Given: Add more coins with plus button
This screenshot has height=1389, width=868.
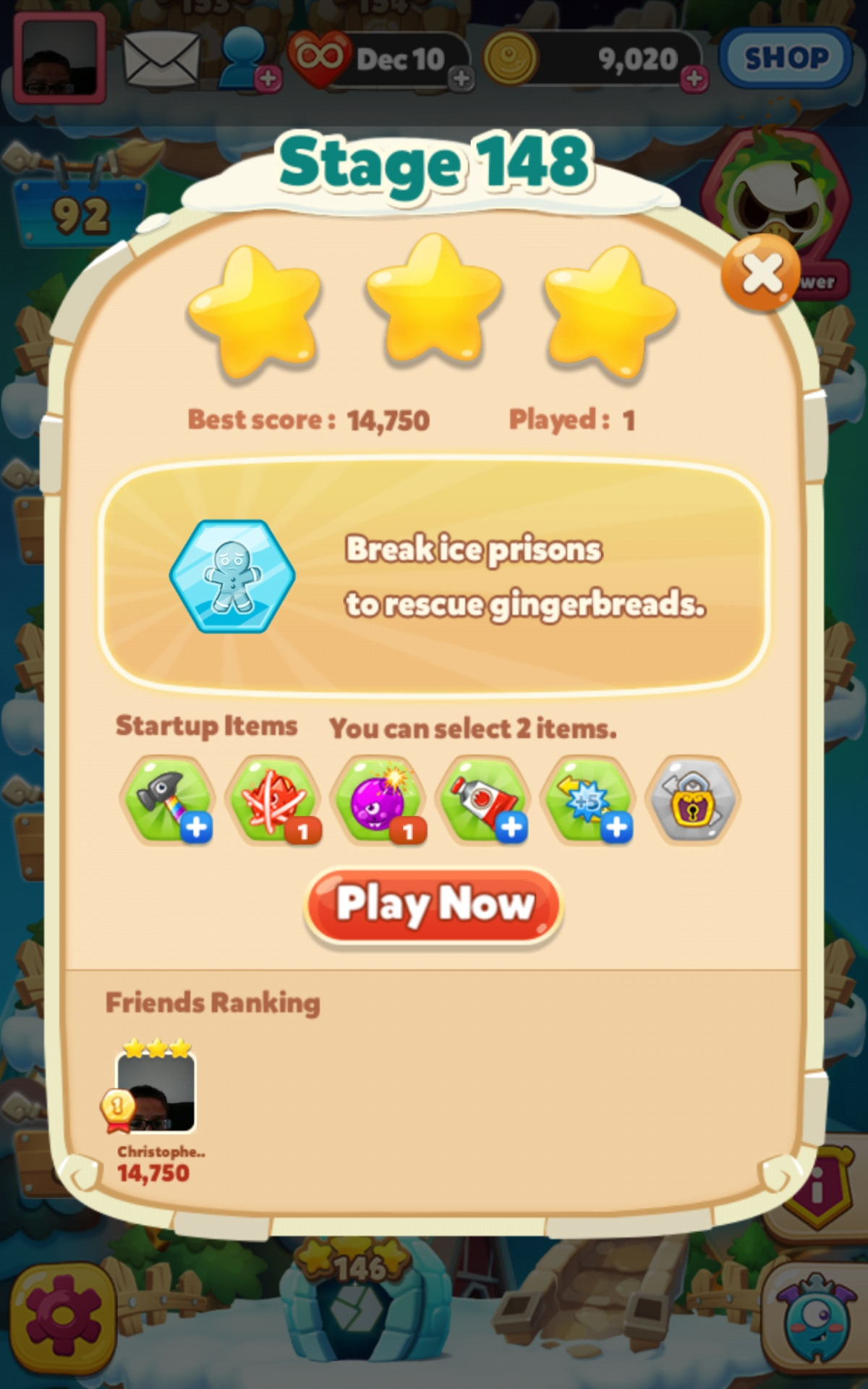Looking at the screenshot, I should point(694,78).
